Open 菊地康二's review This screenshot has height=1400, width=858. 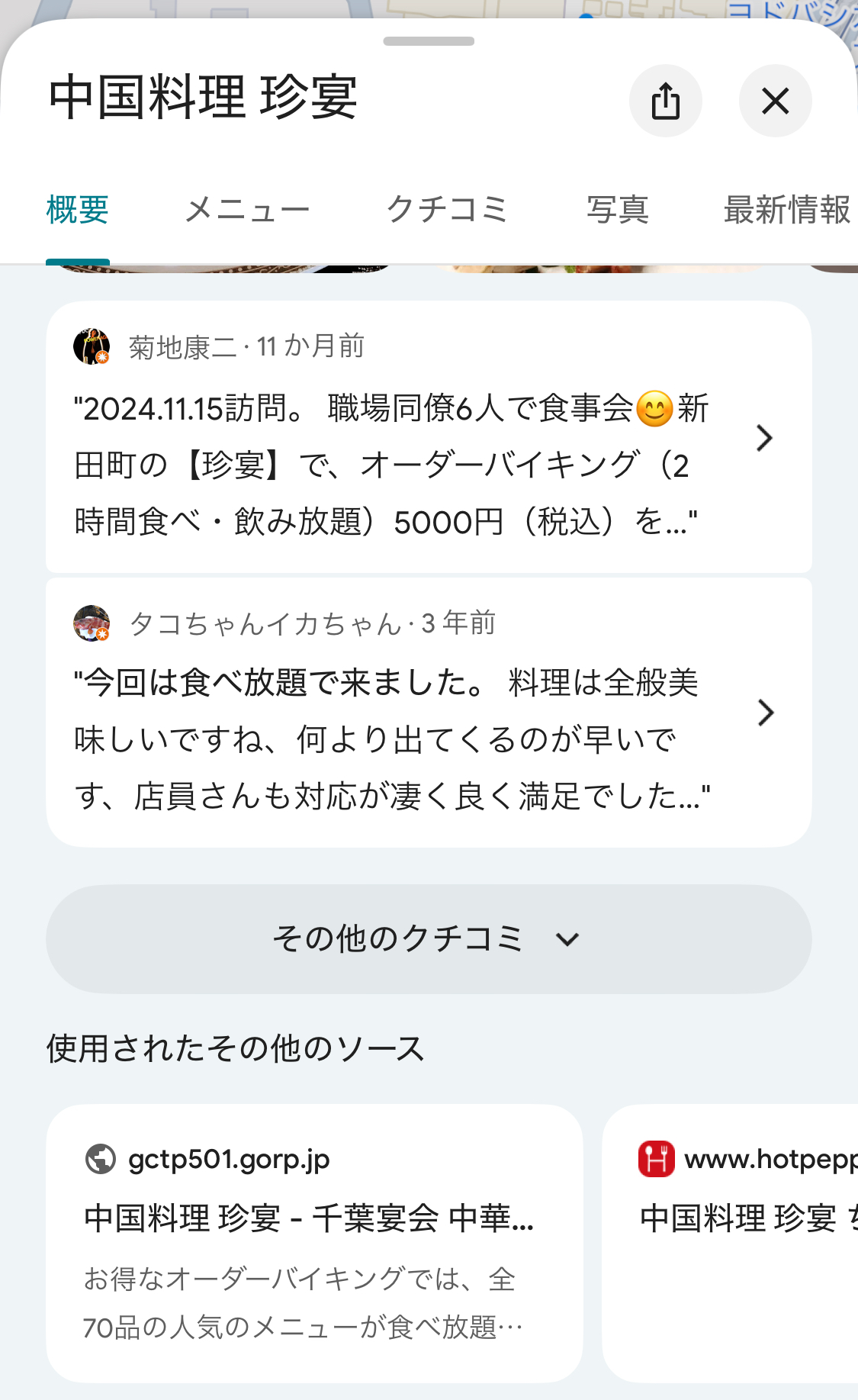pyautogui.click(x=429, y=437)
